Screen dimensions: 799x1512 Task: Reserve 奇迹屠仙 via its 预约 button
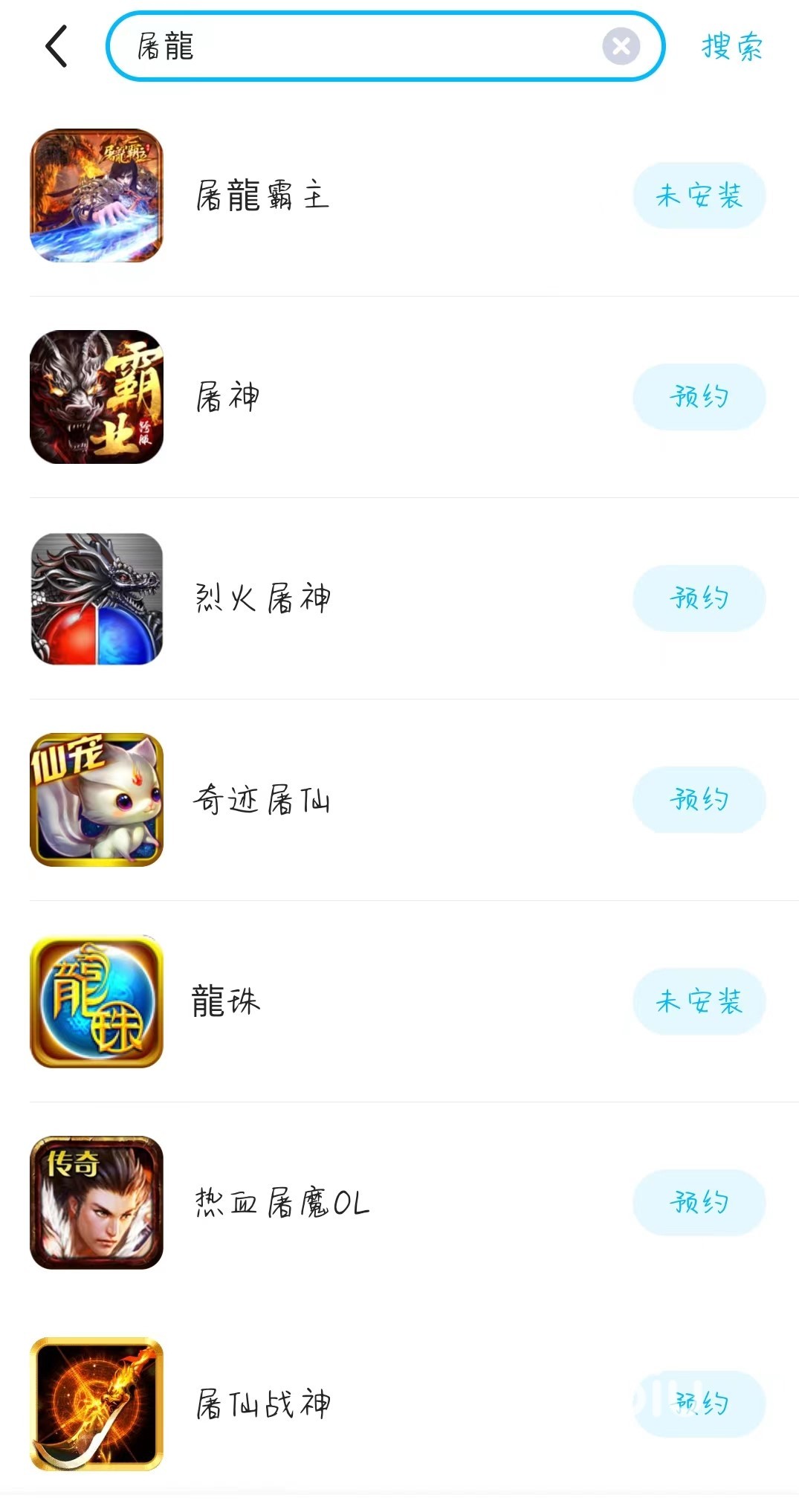click(699, 800)
